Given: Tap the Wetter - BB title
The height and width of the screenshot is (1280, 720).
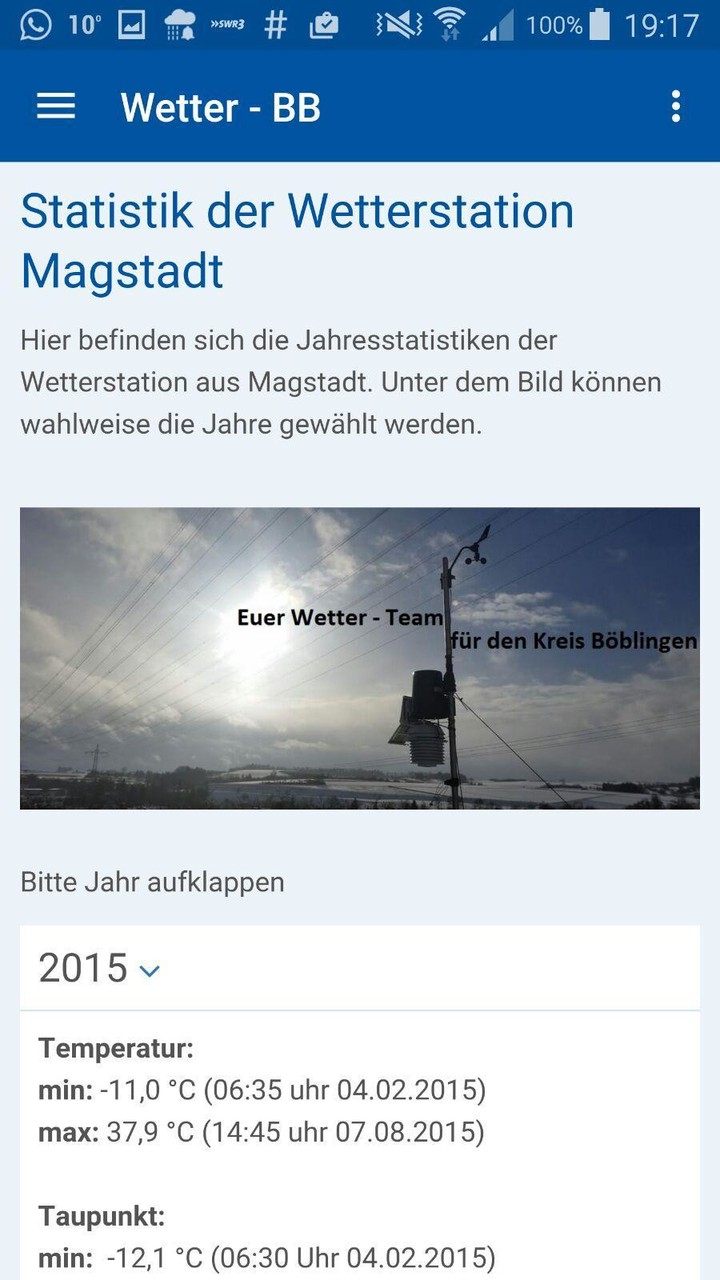Looking at the screenshot, I should [x=219, y=106].
